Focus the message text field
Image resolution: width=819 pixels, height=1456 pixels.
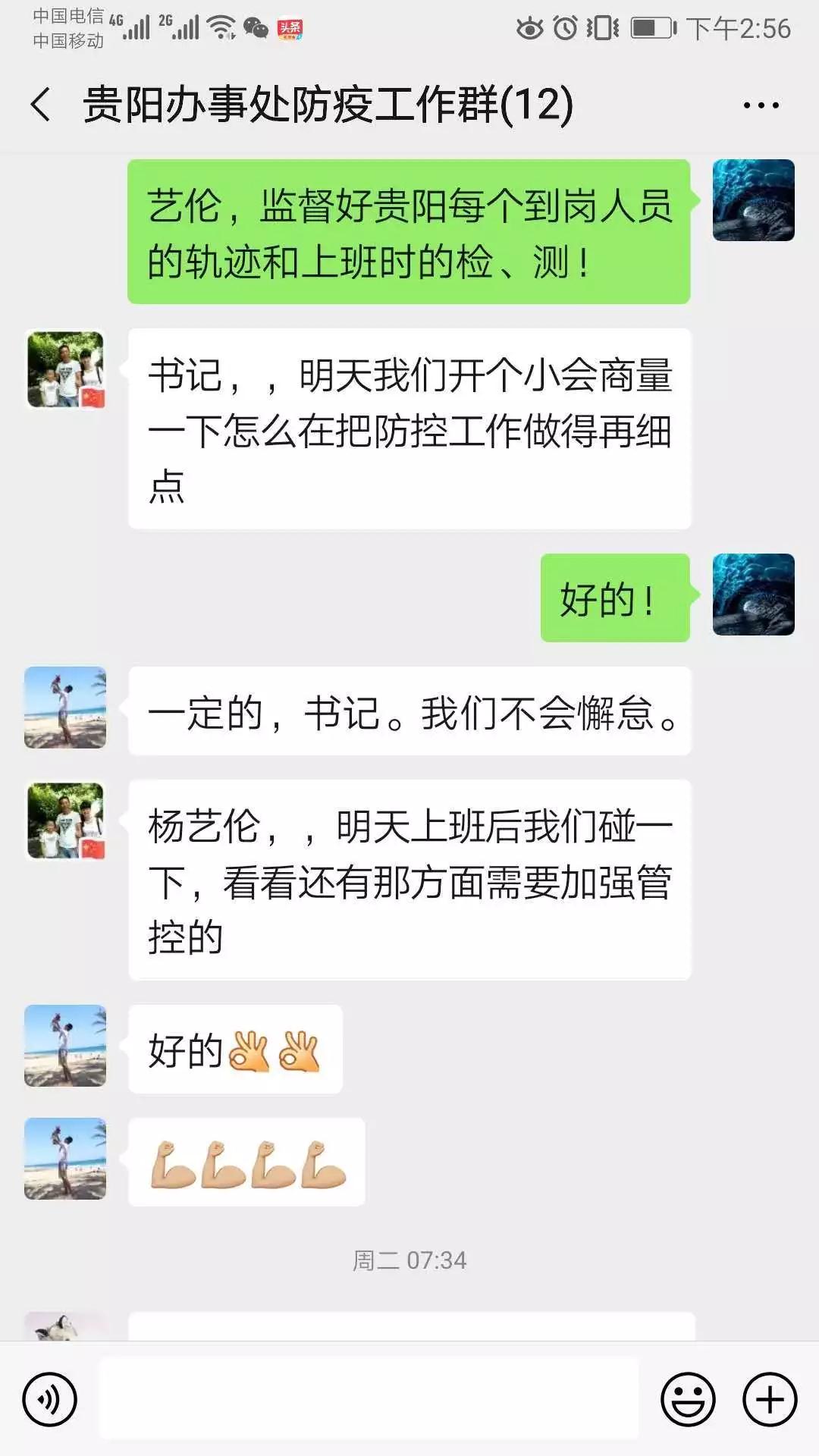[x=369, y=1399]
